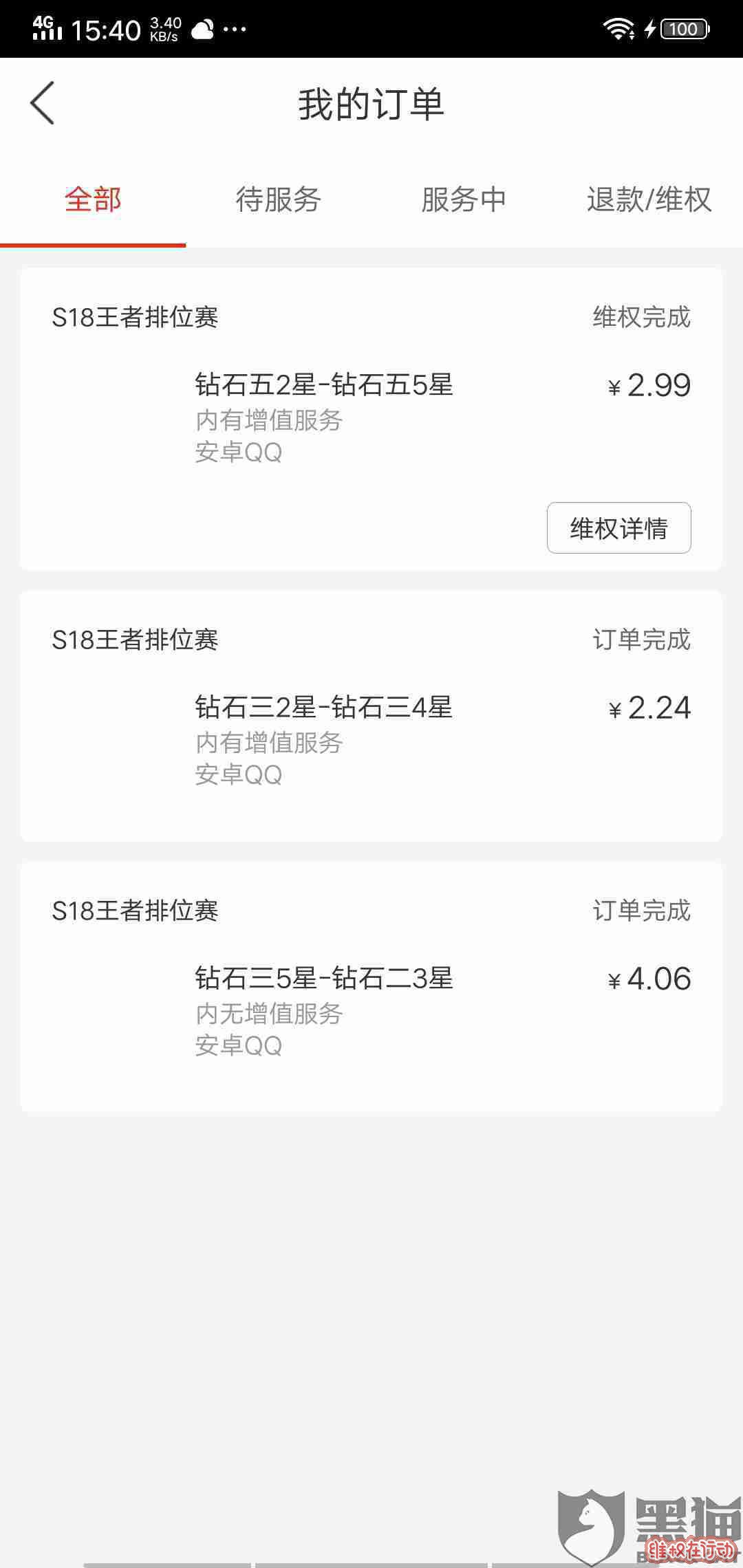The width and height of the screenshot is (743, 1568).
Task: Switch to the 服务中 tab
Action: point(464,199)
